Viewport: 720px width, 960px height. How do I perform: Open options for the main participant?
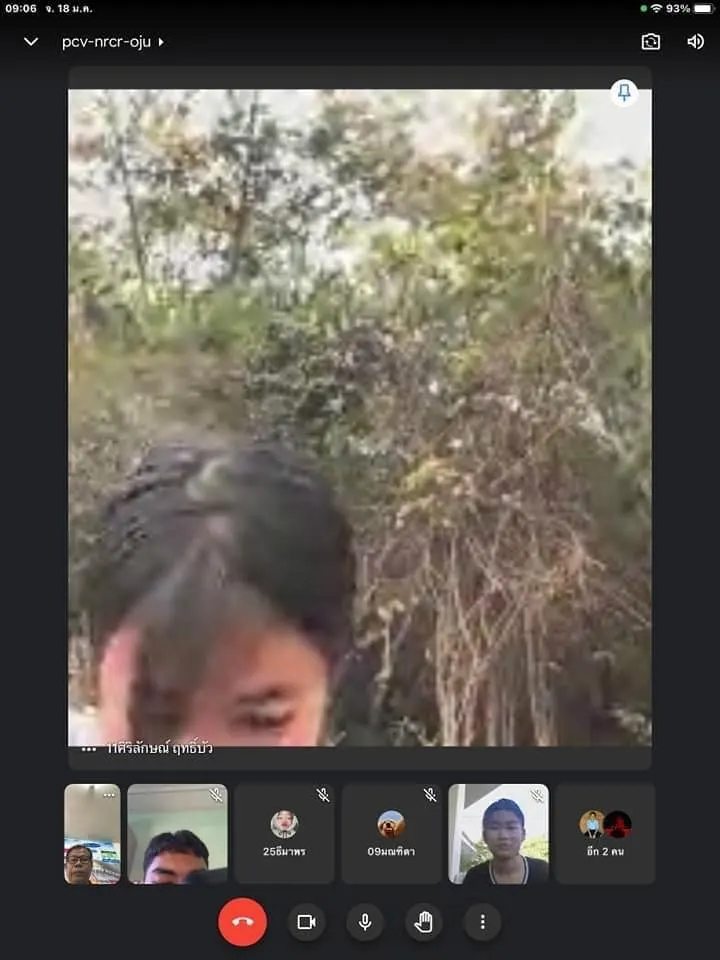89,748
